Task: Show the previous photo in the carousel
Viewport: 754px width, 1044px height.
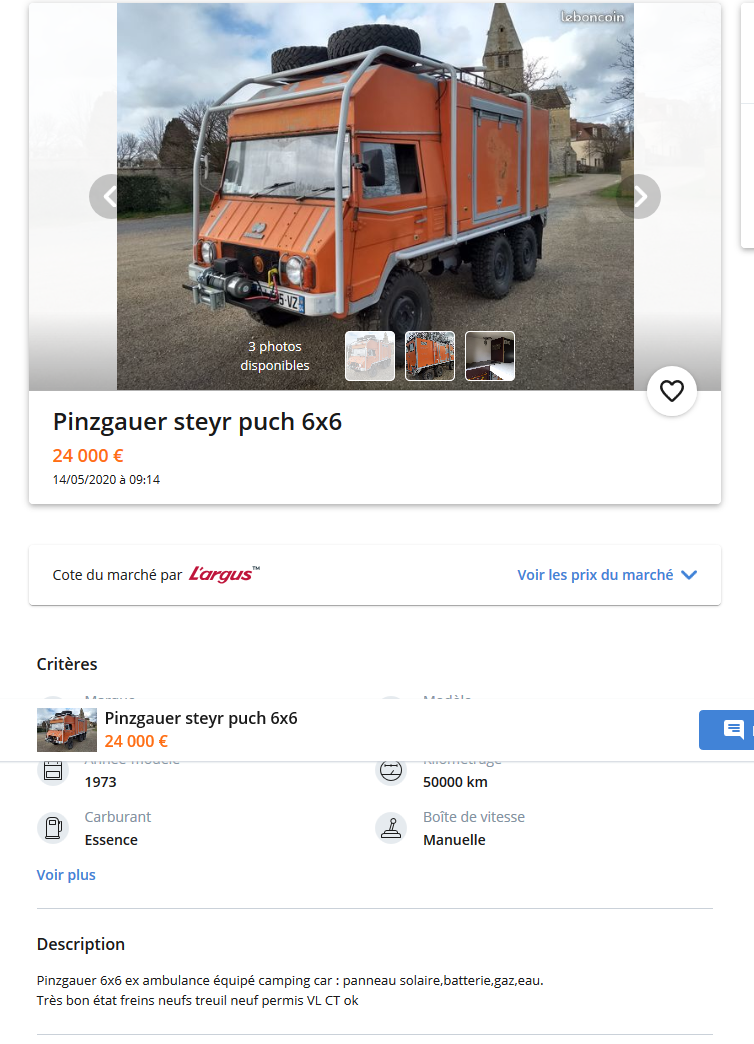Action: coord(109,197)
